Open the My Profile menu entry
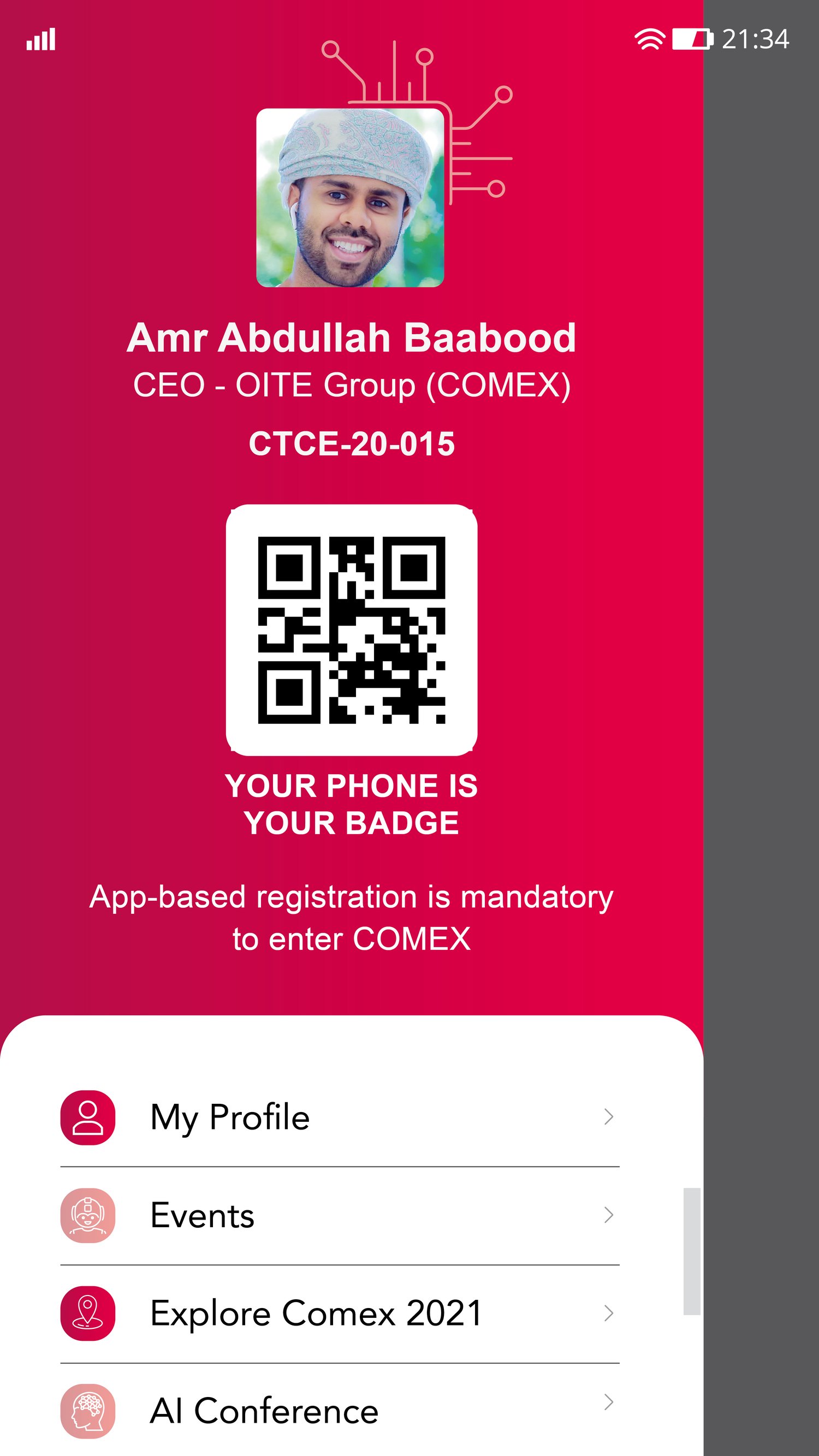The image size is (819, 1456). 230,1116
